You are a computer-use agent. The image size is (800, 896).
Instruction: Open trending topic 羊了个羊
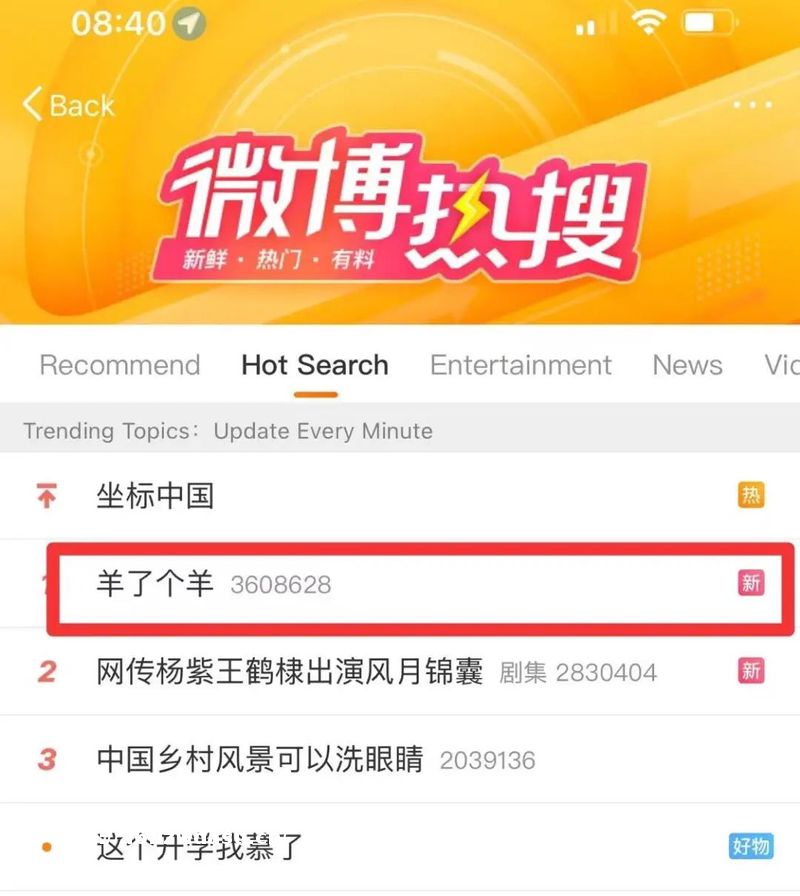coord(155,584)
